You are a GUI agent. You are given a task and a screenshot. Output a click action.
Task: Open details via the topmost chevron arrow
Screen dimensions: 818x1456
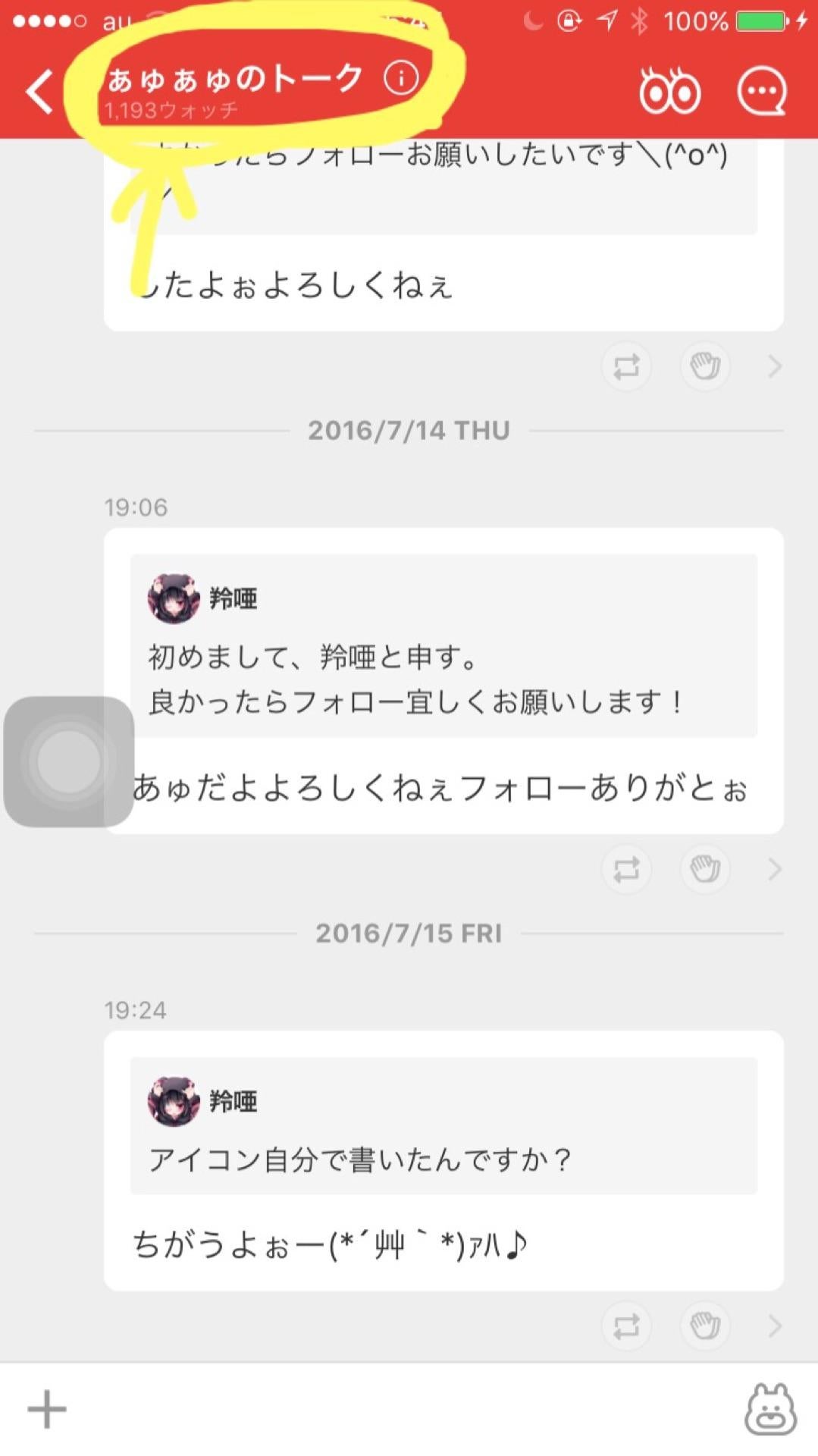point(775,366)
